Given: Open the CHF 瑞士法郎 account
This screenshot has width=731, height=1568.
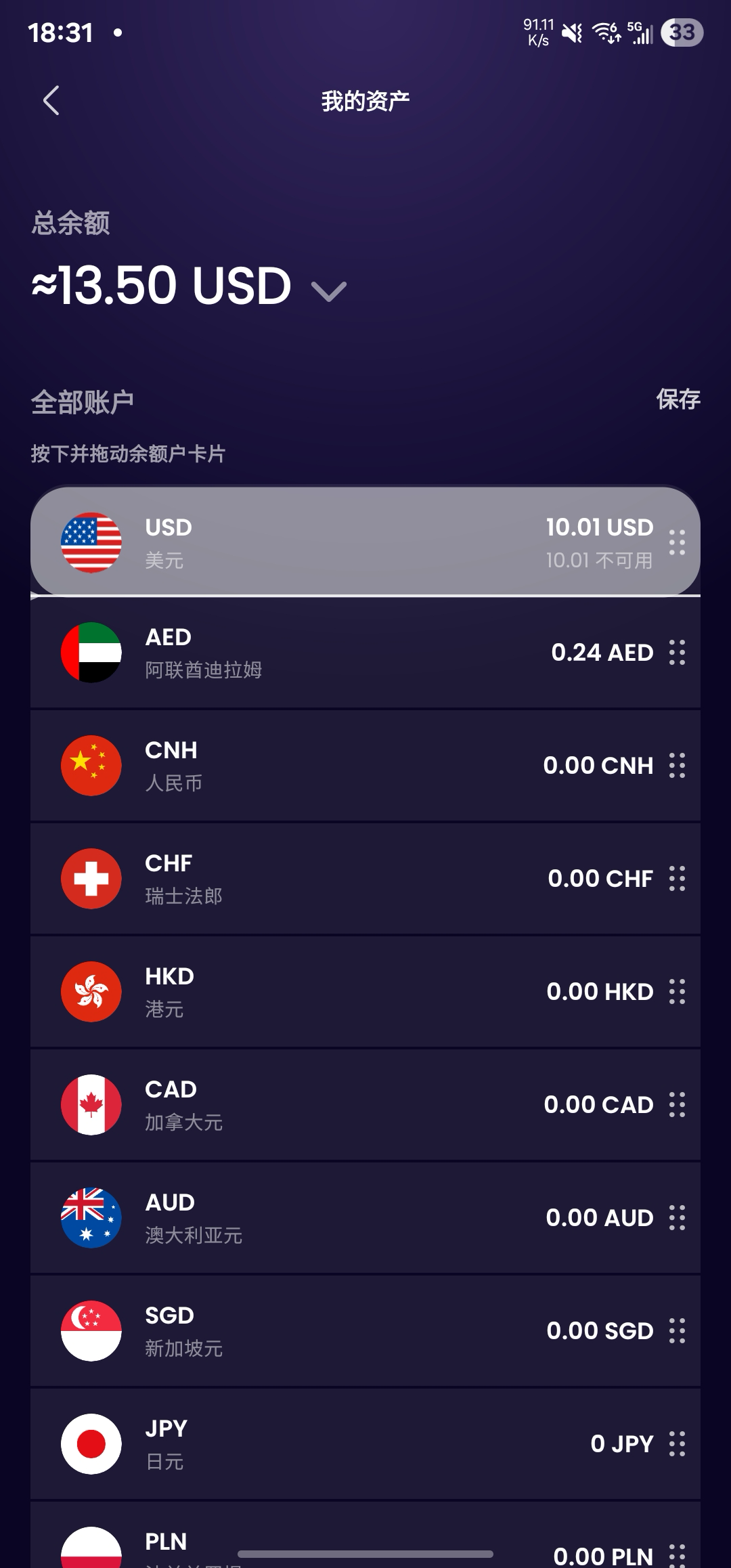Looking at the screenshot, I should (338, 879).
